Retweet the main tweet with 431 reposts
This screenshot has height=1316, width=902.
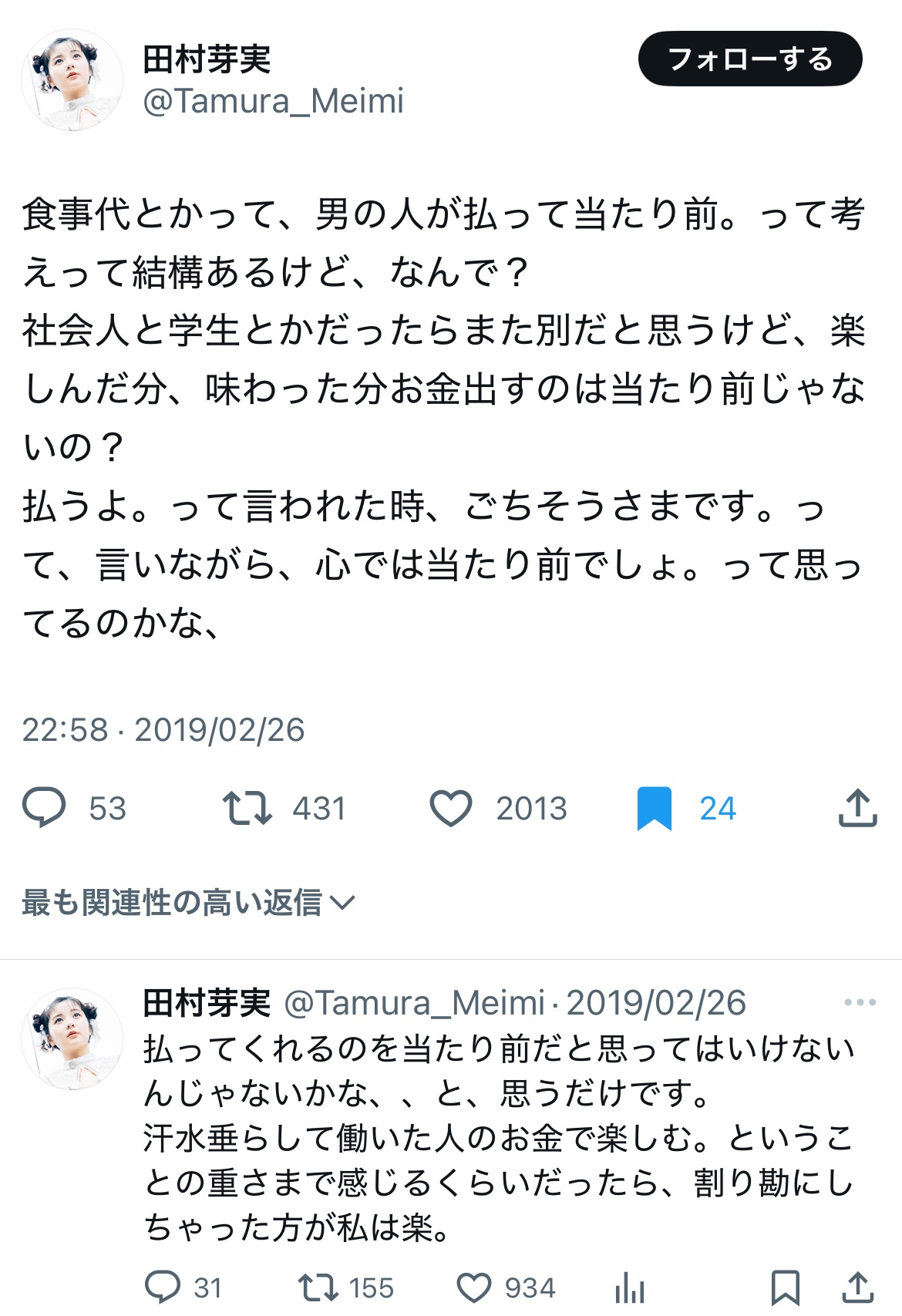pos(247,808)
